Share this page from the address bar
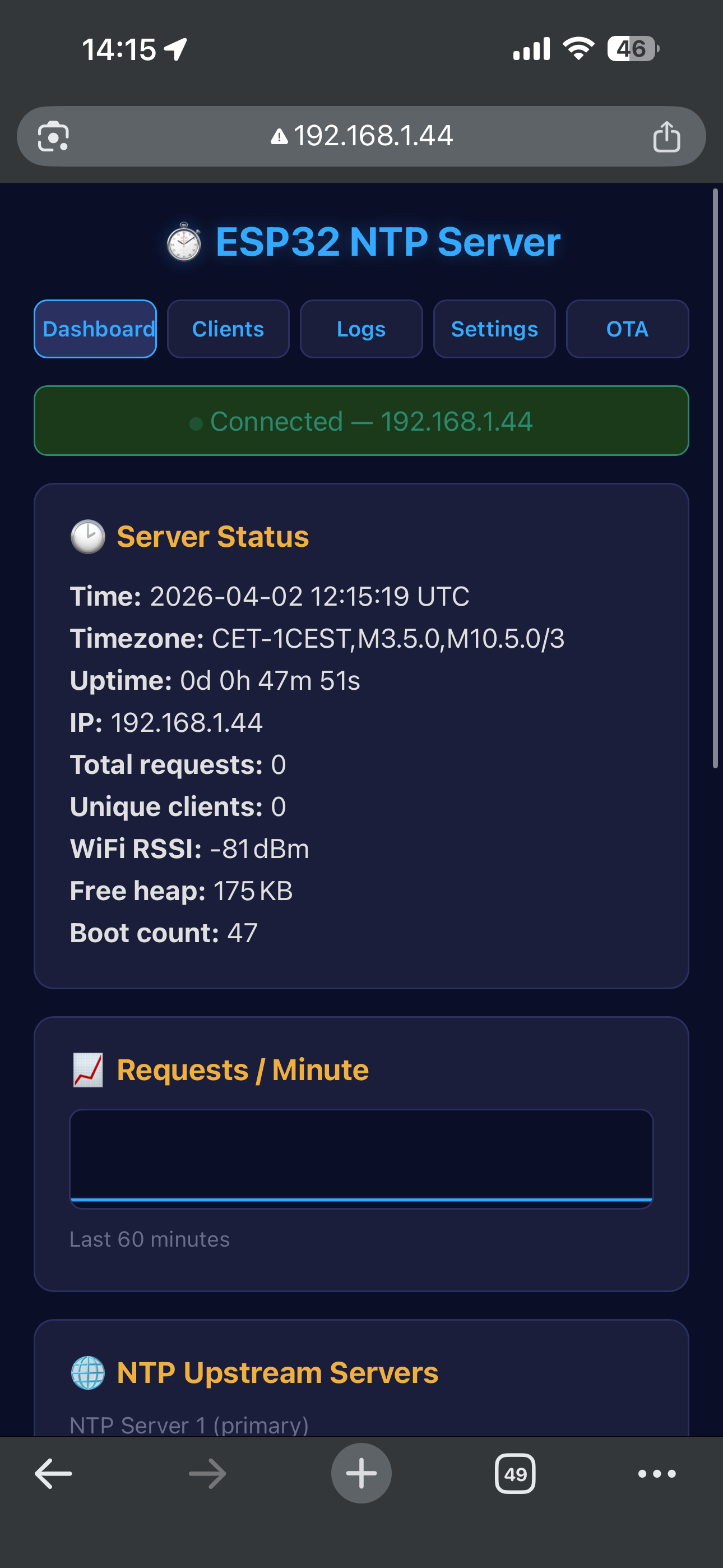This screenshot has height=1568, width=723. pos(666,136)
